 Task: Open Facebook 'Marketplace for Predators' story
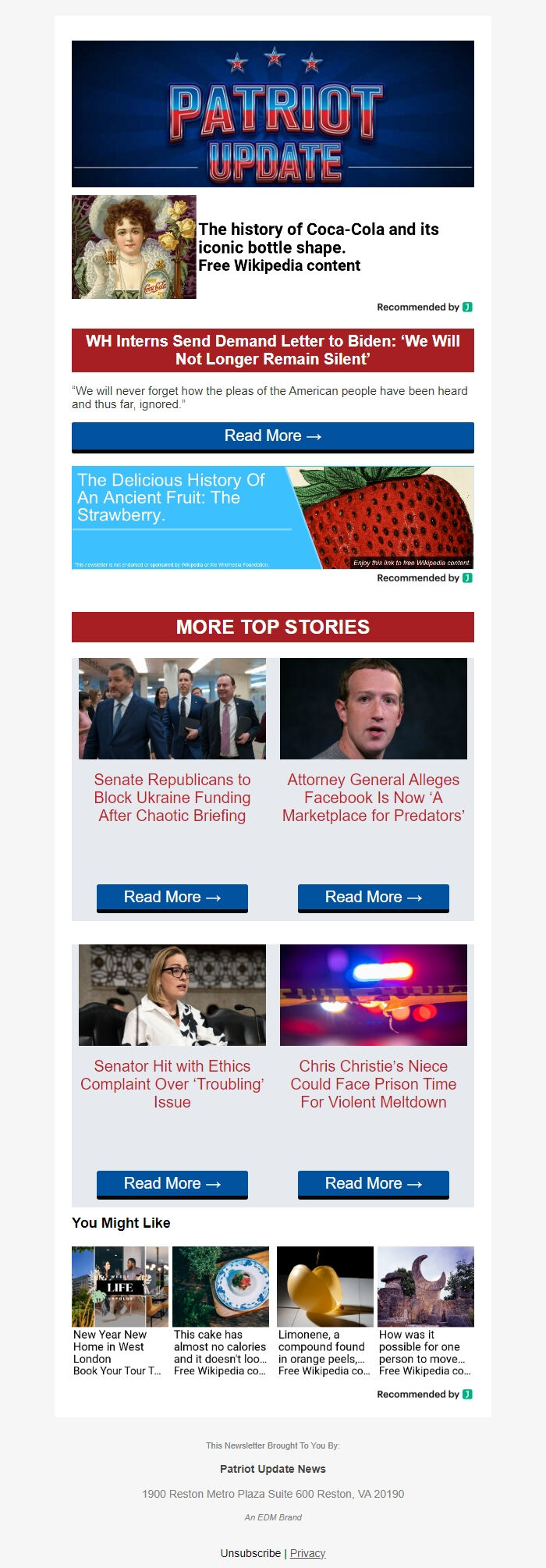[373, 797]
